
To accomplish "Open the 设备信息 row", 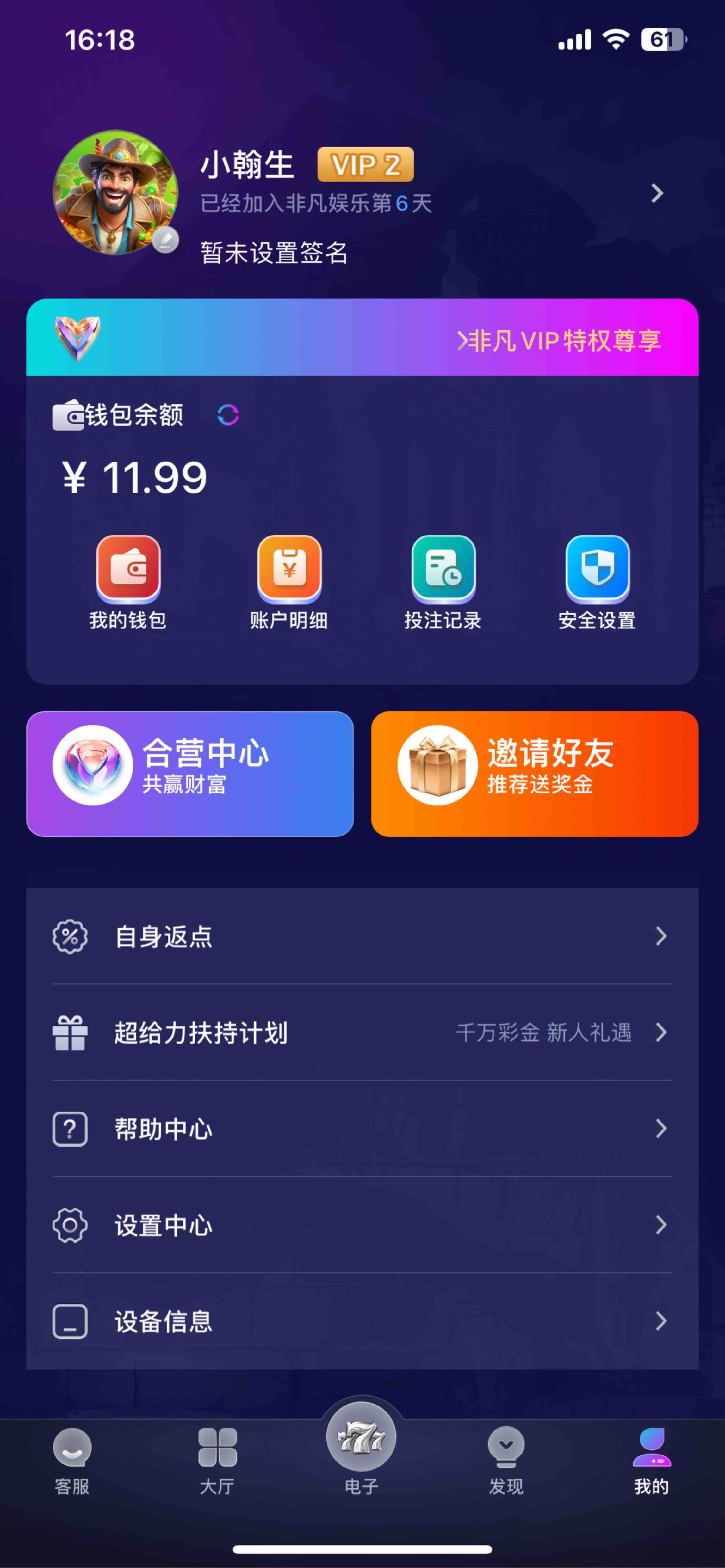I will coord(362,1321).
